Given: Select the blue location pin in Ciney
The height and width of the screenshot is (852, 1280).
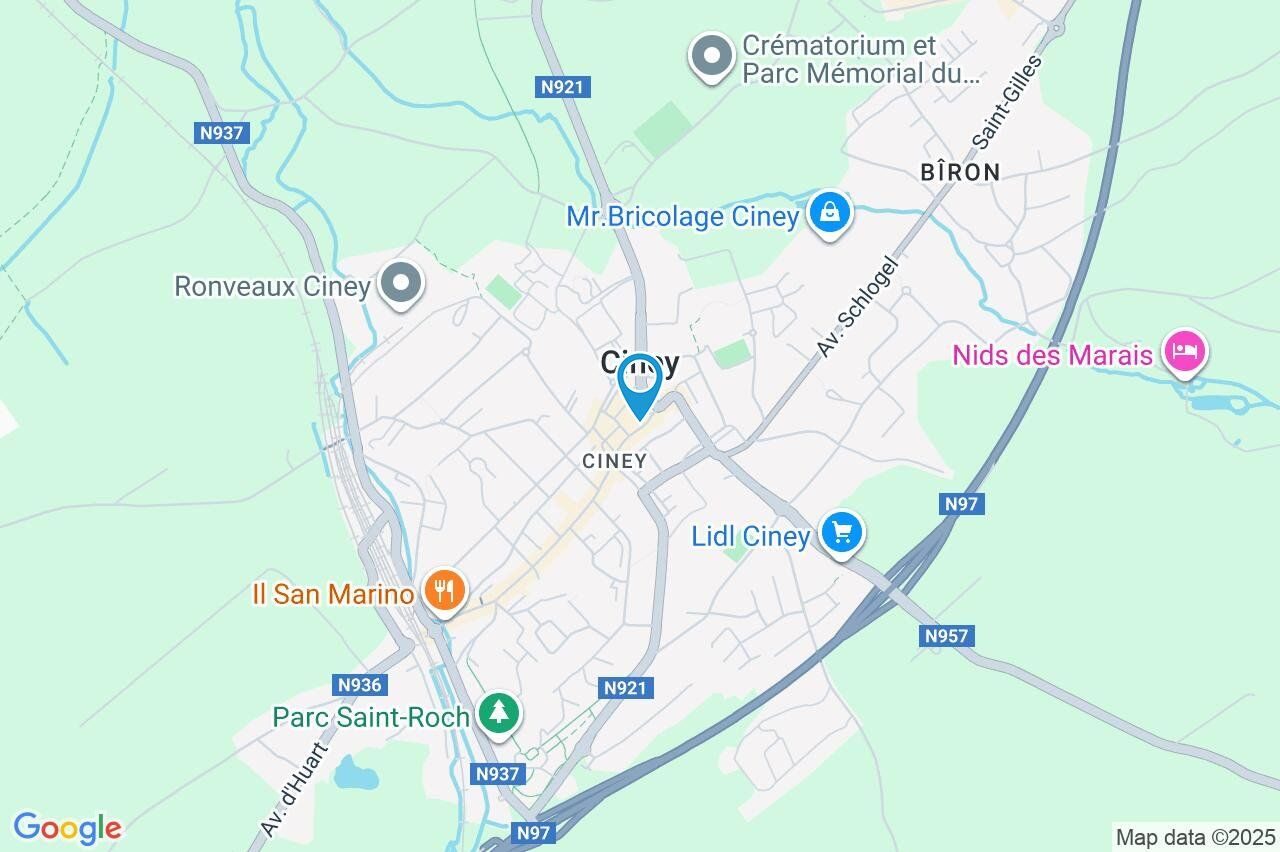Looking at the screenshot, I should click(x=639, y=384).
